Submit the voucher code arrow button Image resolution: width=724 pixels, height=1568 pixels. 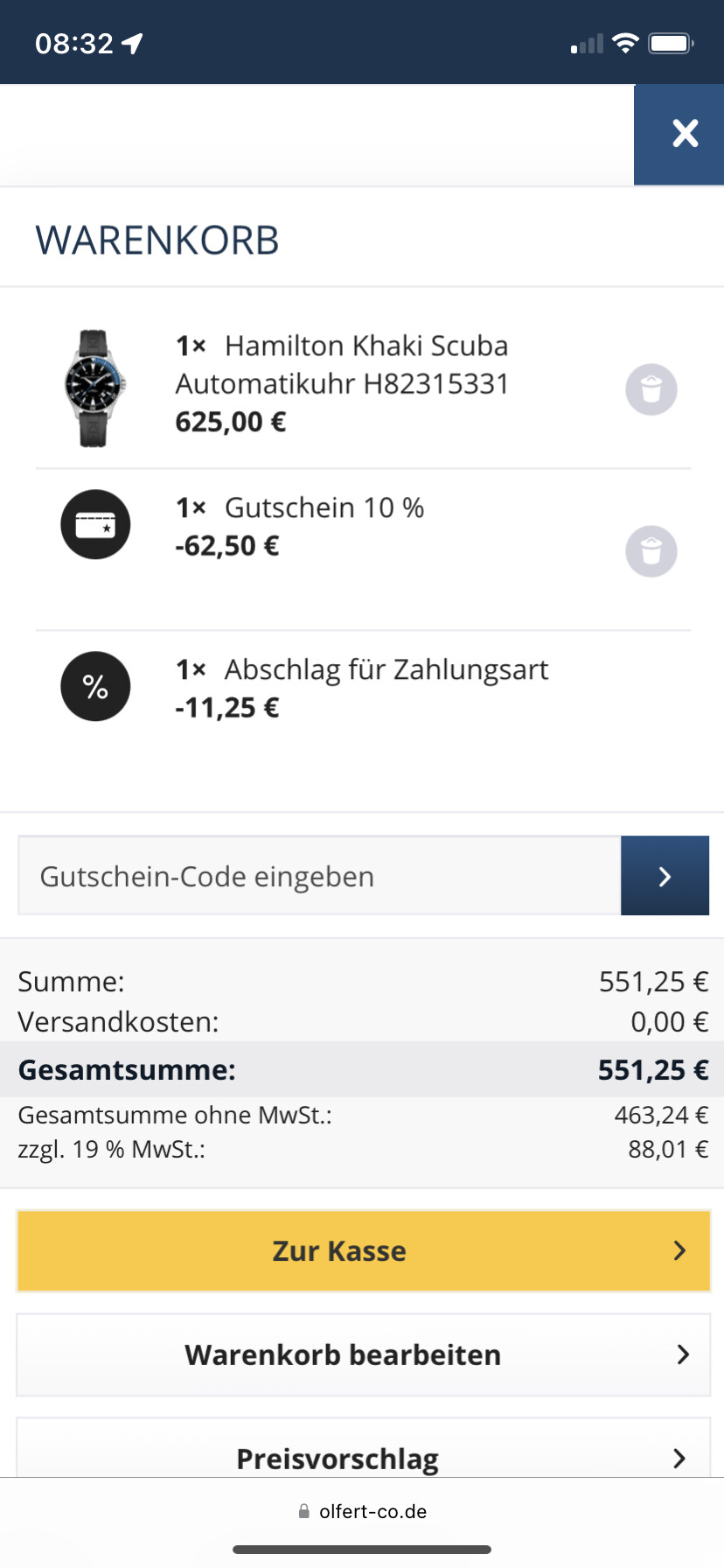pos(665,876)
